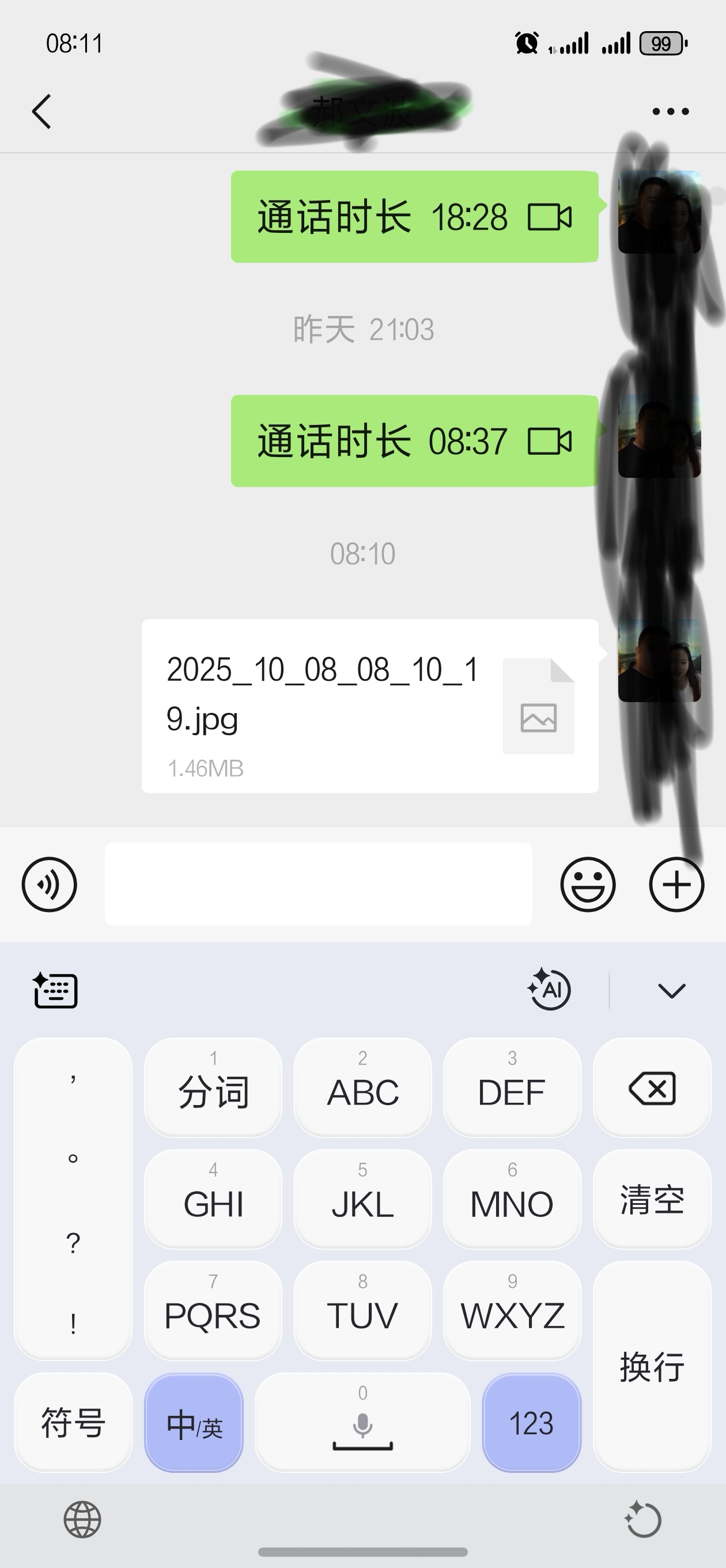
Task: Tap the 清空 clear key
Action: tap(652, 1200)
